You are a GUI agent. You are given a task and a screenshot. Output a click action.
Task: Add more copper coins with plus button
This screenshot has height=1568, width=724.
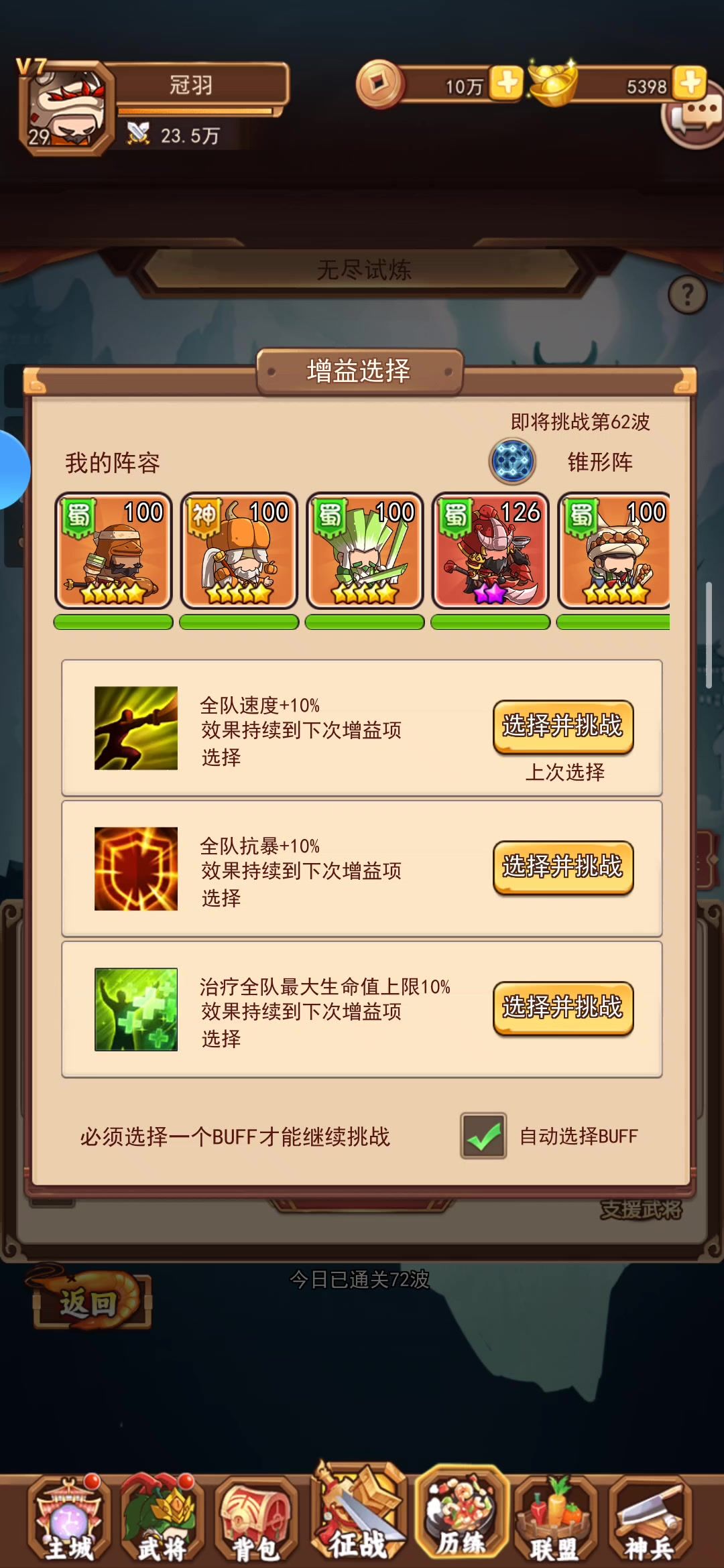[506, 84]
